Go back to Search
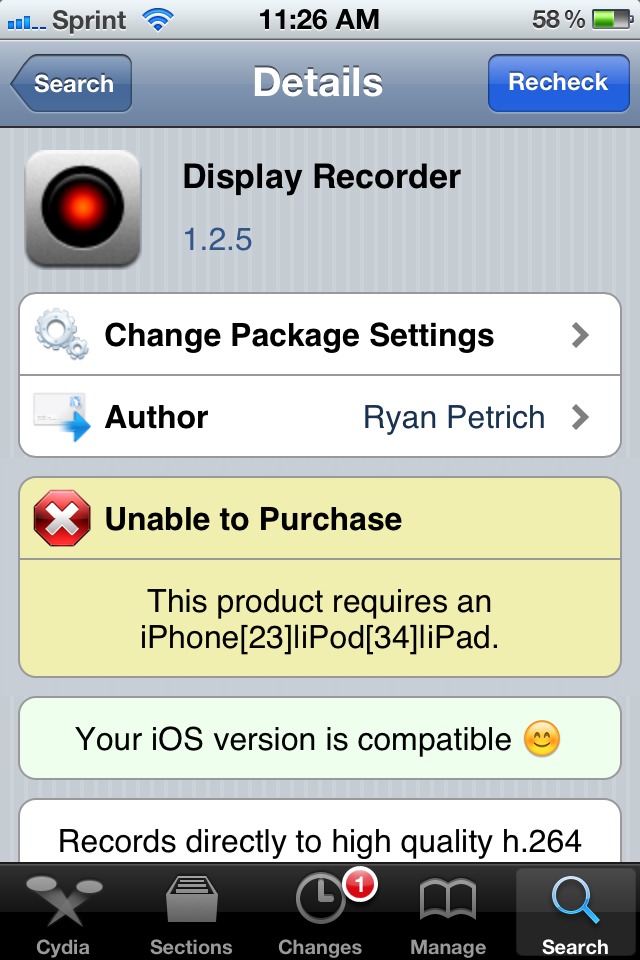The width and height of the screenshot is (640, 960). (70, 83)
